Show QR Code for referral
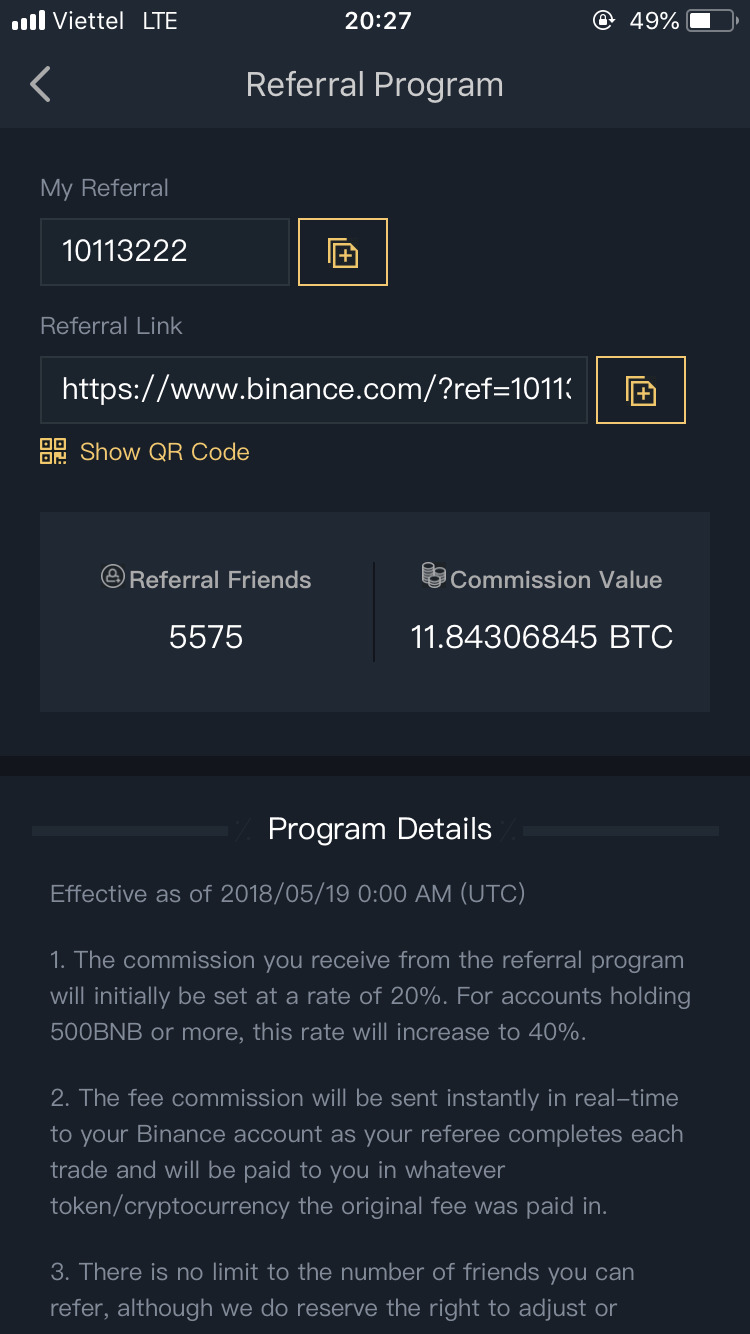This screenshot has width=750, height=1334. click(x=145, y=452)
